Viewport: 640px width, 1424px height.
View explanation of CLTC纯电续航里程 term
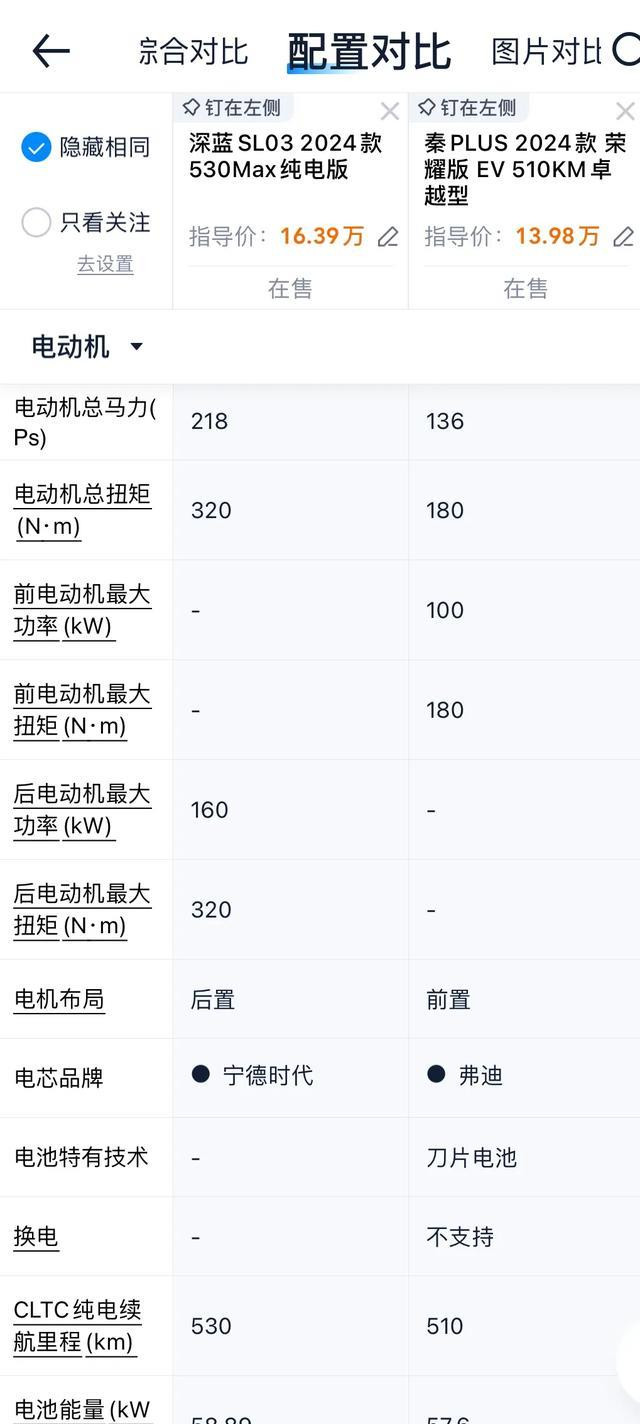coord(77,1326)
